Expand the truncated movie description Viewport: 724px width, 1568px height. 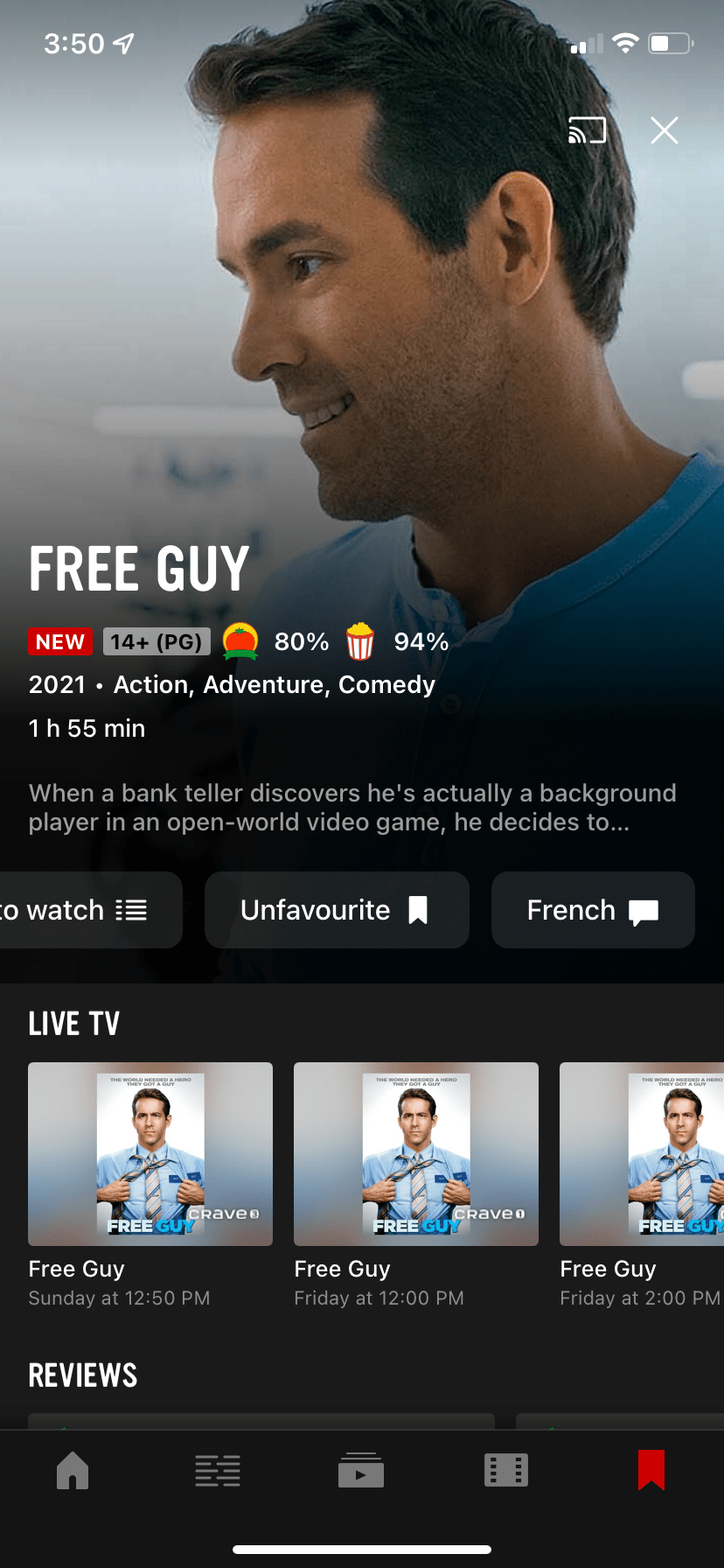coord(352,808)
